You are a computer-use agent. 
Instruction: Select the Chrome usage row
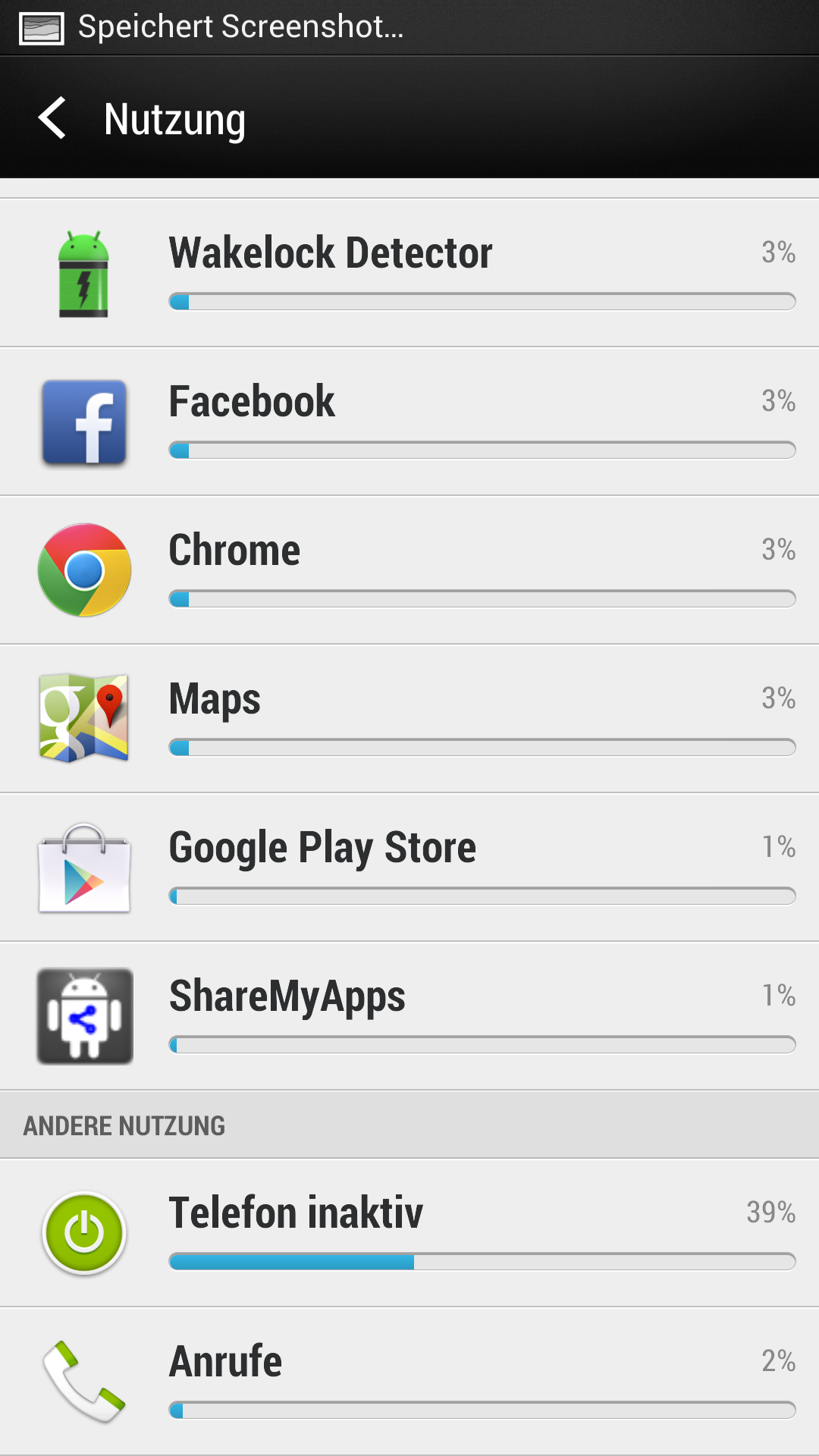click(409, 570)
